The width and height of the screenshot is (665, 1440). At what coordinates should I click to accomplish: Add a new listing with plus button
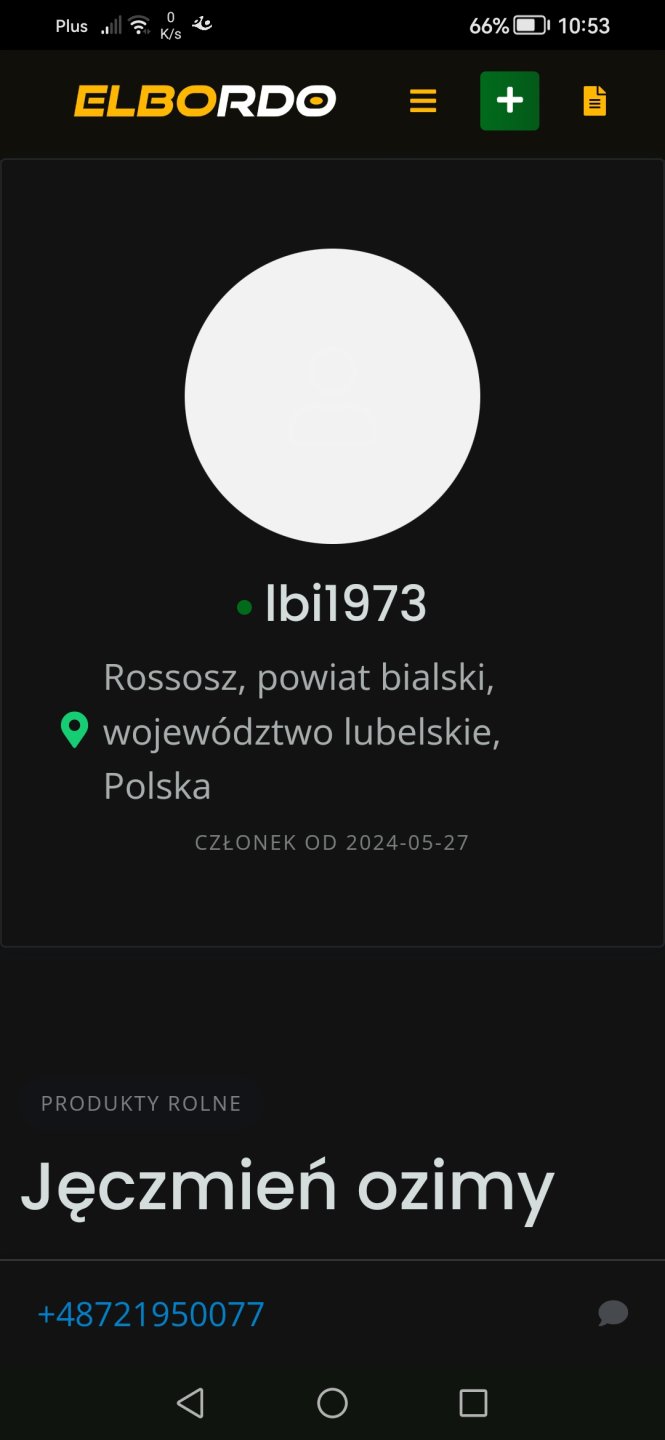[509, 101]
